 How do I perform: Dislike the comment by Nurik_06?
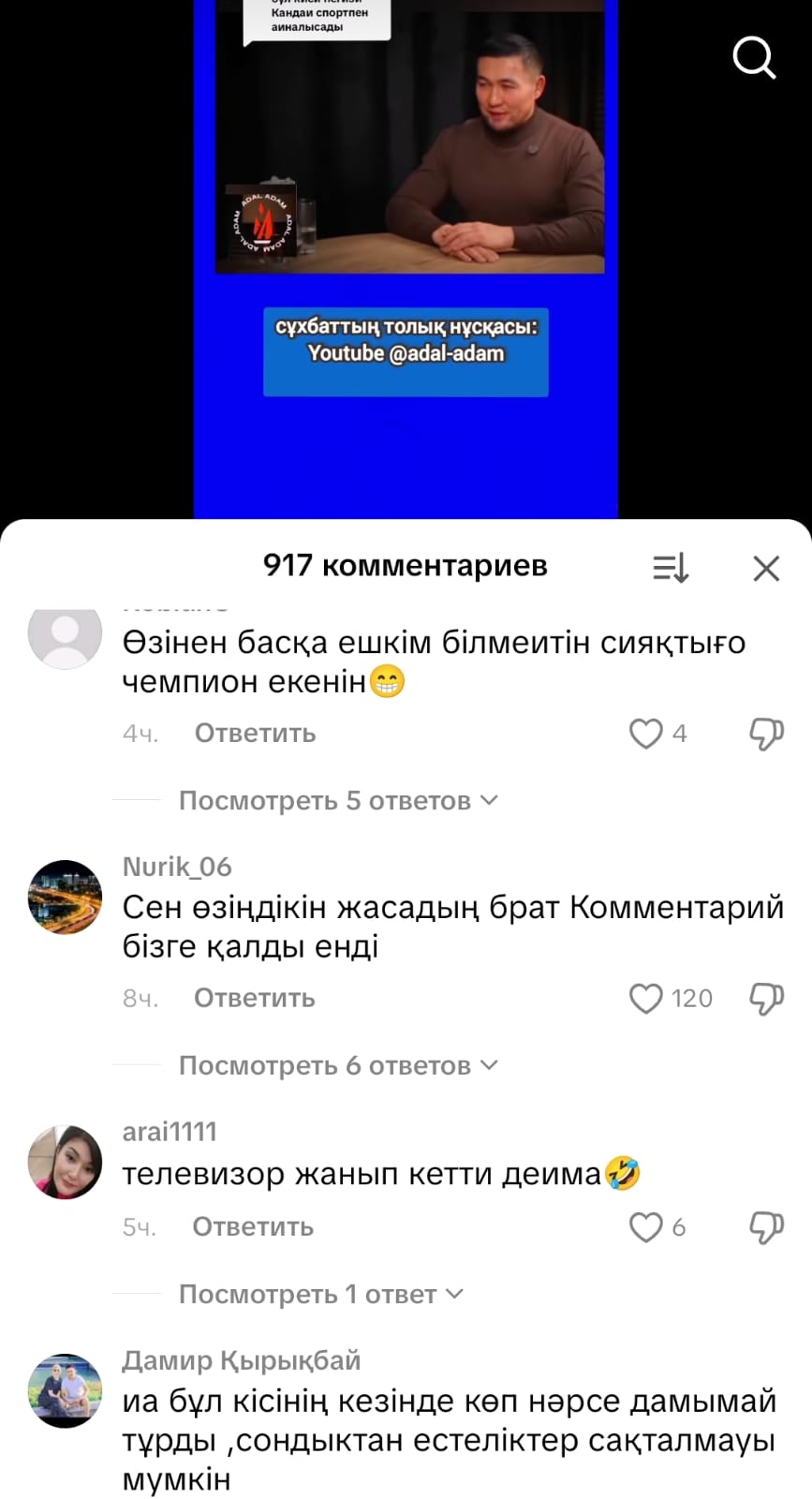[x=766, y=999]
